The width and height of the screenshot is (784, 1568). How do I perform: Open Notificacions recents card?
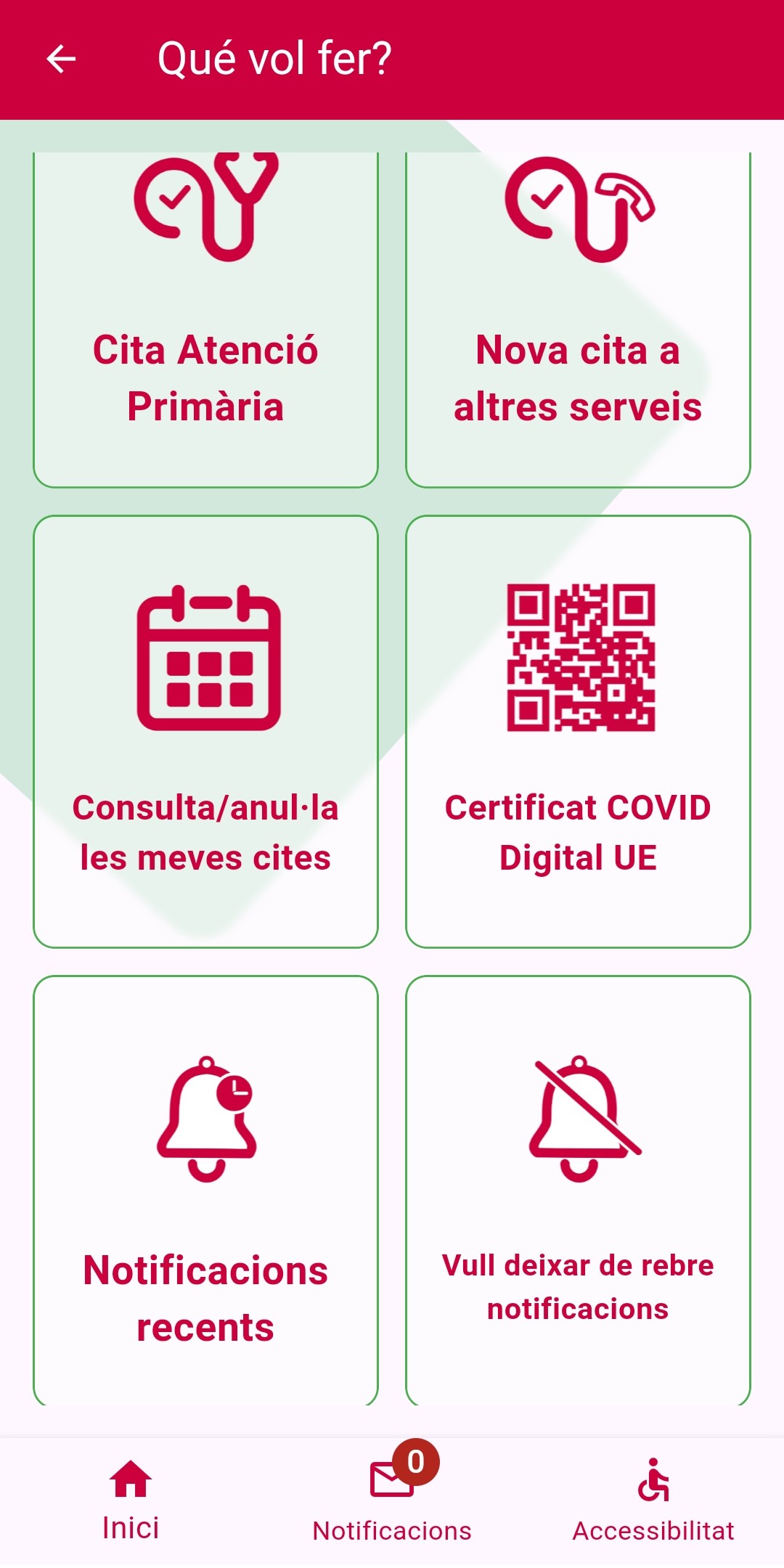point(205,1191)
